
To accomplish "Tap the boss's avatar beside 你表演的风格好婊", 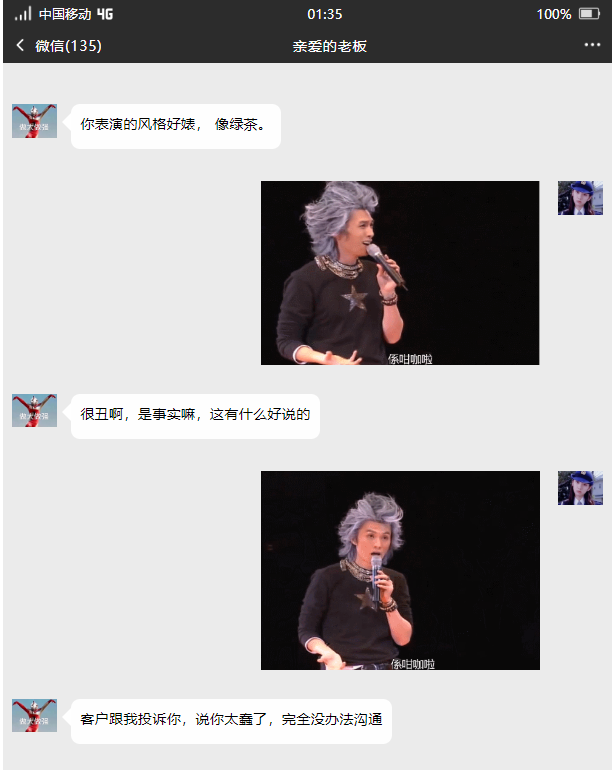I will tap(34, 121).
